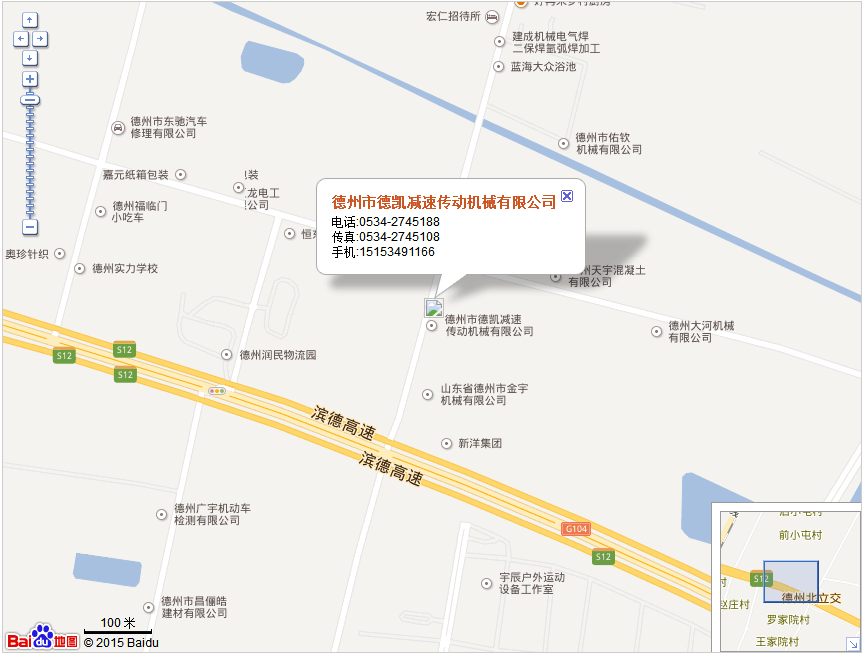Pan the map downward with the down arrow
The width and height of the screenshot is (863, 653).
click(30, 58)
